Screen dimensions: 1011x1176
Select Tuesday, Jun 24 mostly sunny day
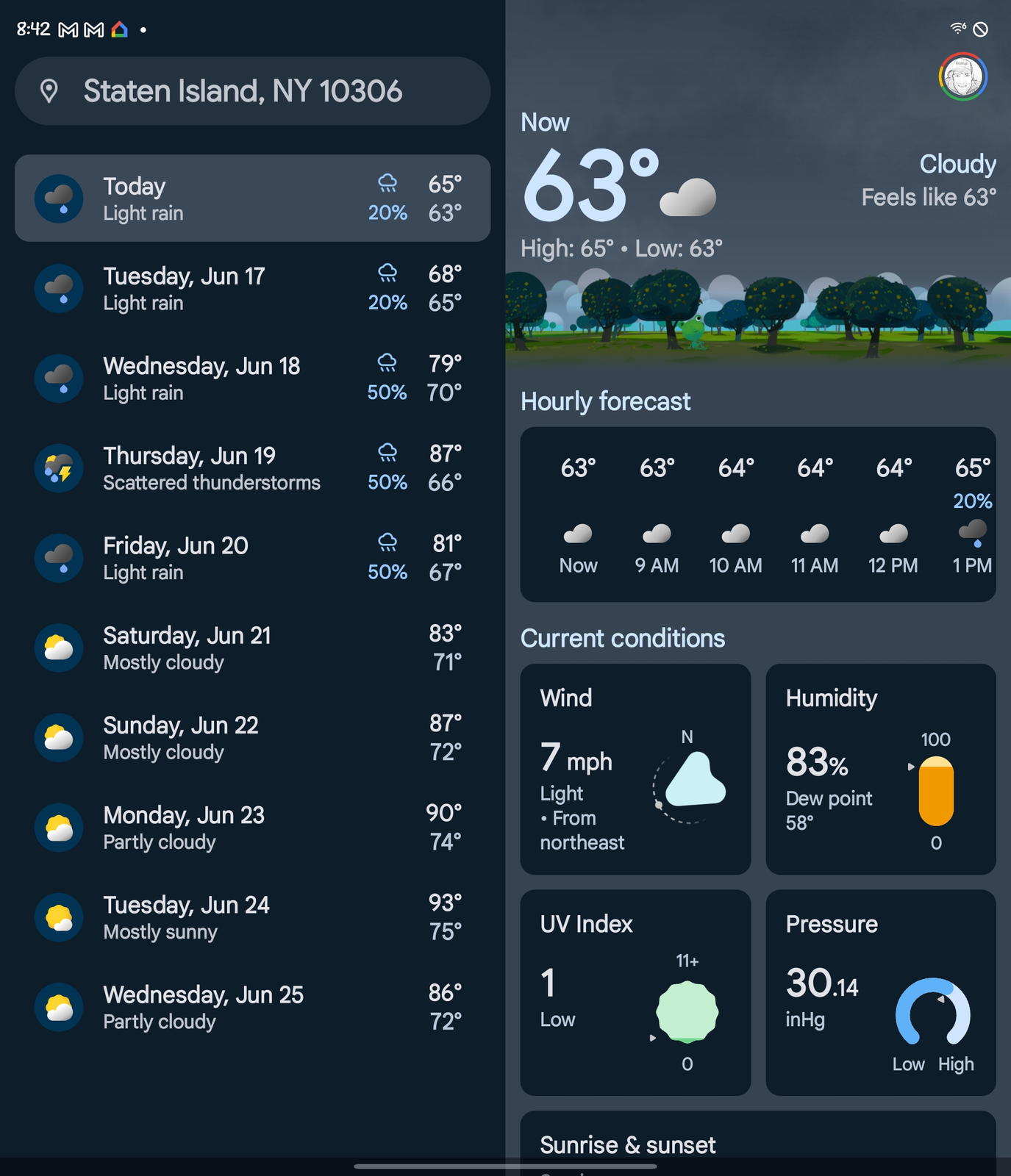pyautogui.click(x=252, y=917)
